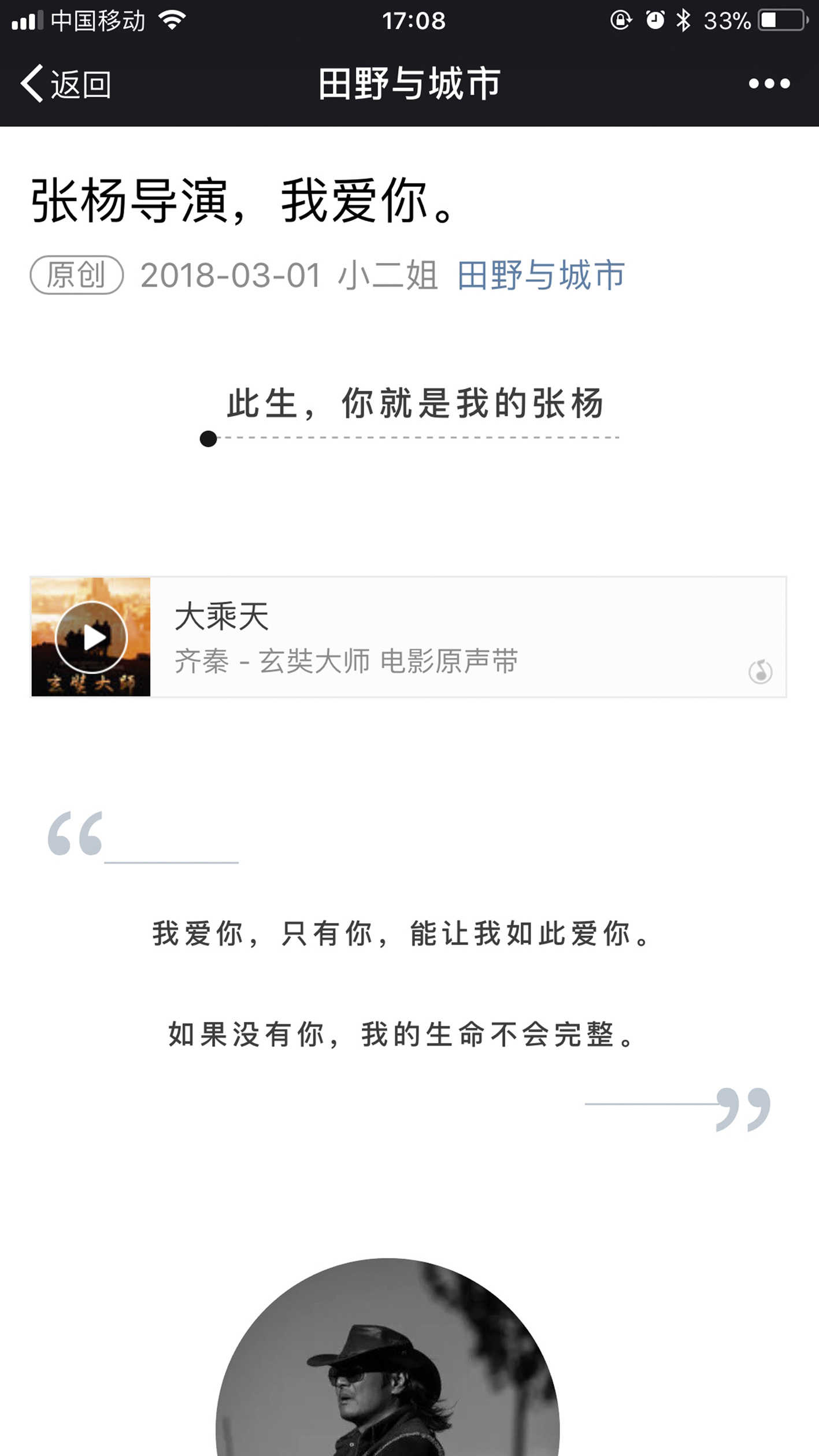Open the 田野与城市 account link
Image resolution: width=819 pixels, height=1456 pixels.
(x=540, y=275)
